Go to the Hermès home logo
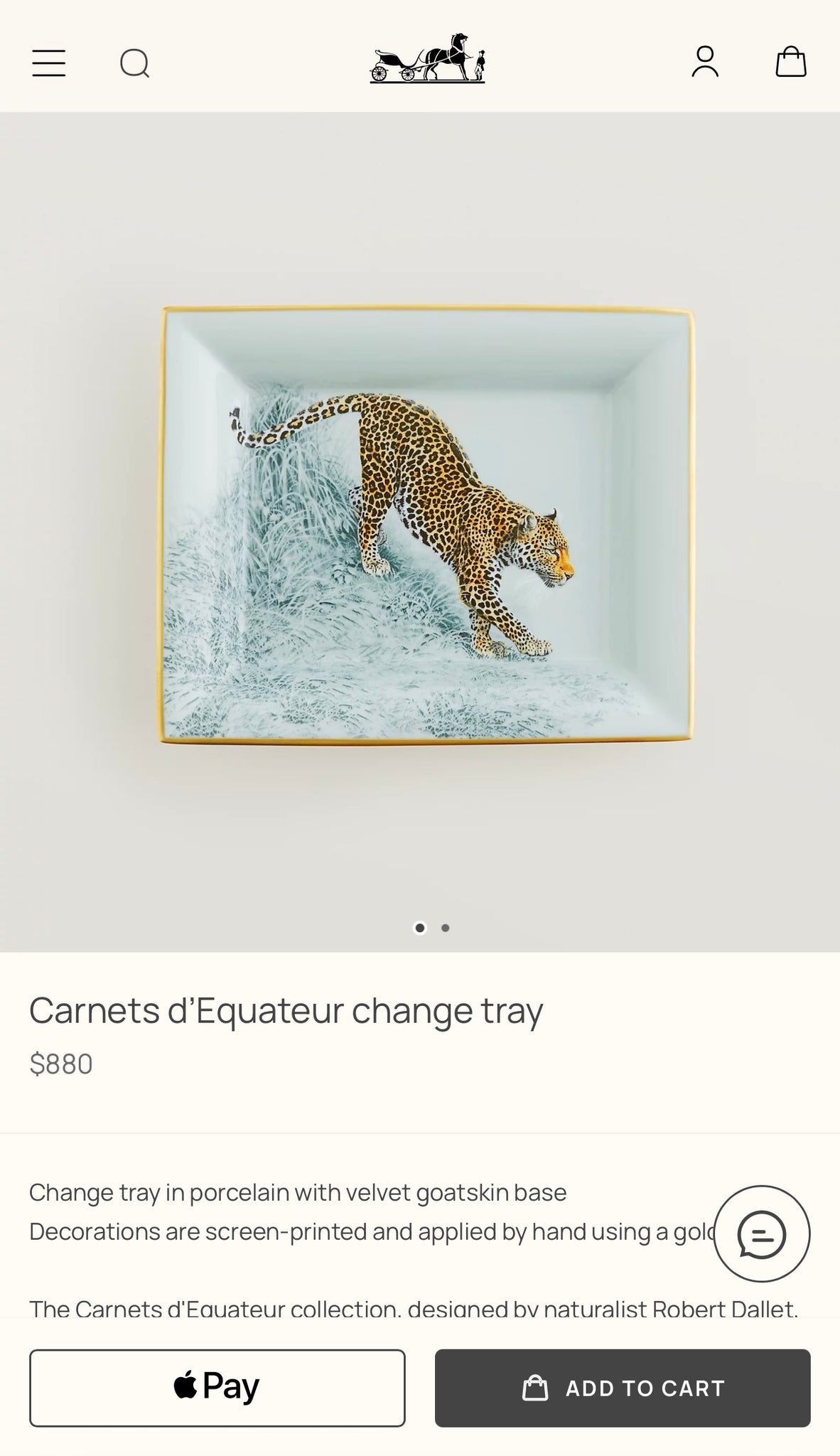840x1456 pixels. click(x=427, y=59)
